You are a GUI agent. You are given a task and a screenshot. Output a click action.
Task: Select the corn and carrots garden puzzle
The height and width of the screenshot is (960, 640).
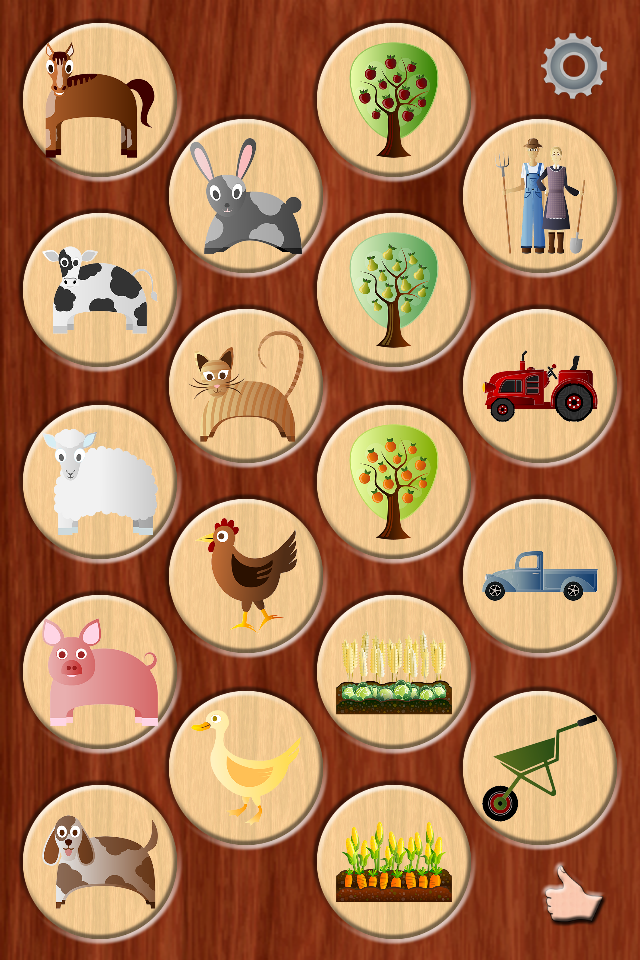tap(393, 861)
